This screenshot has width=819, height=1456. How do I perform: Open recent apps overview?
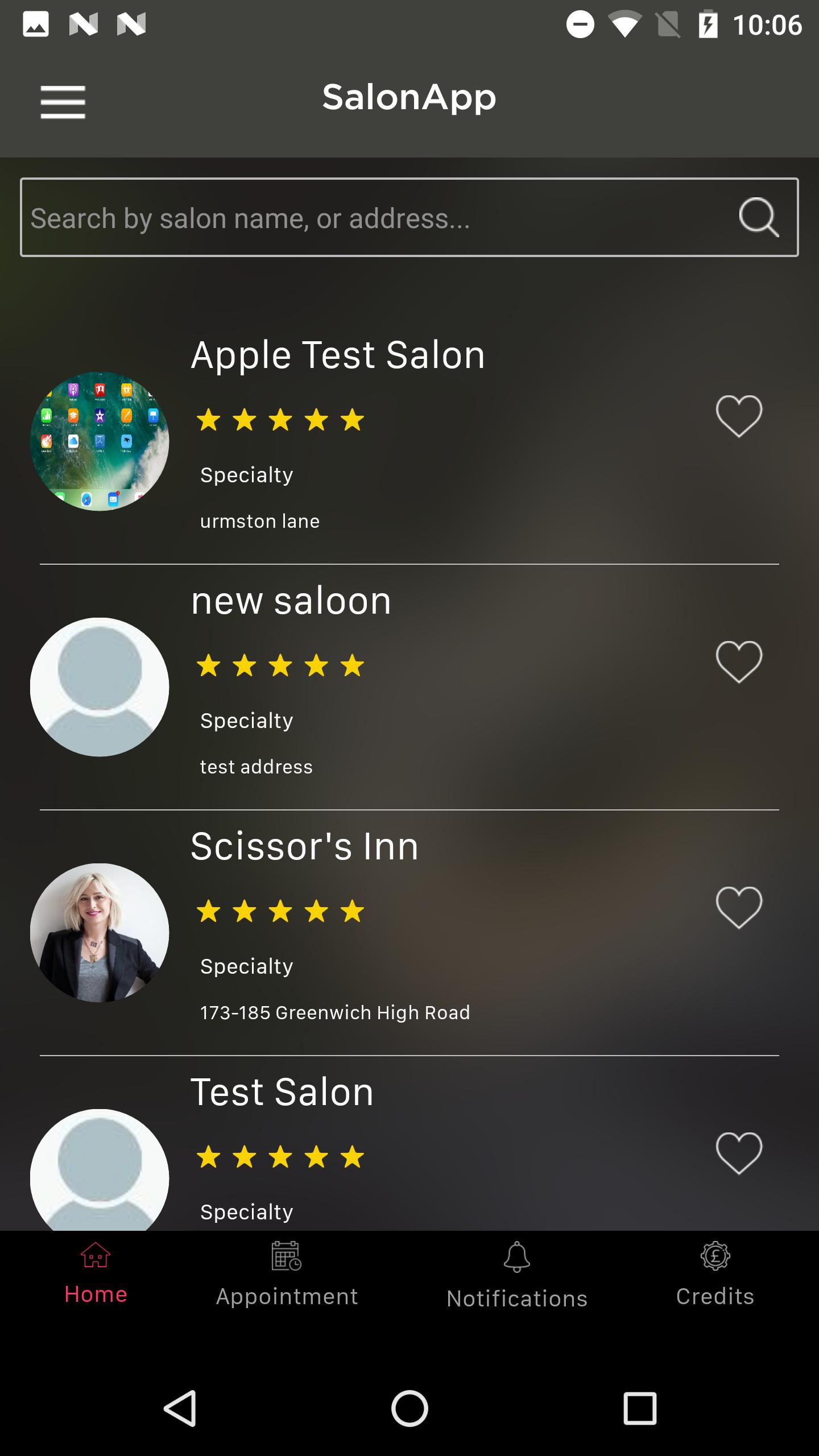click(x=640, y=1408)
